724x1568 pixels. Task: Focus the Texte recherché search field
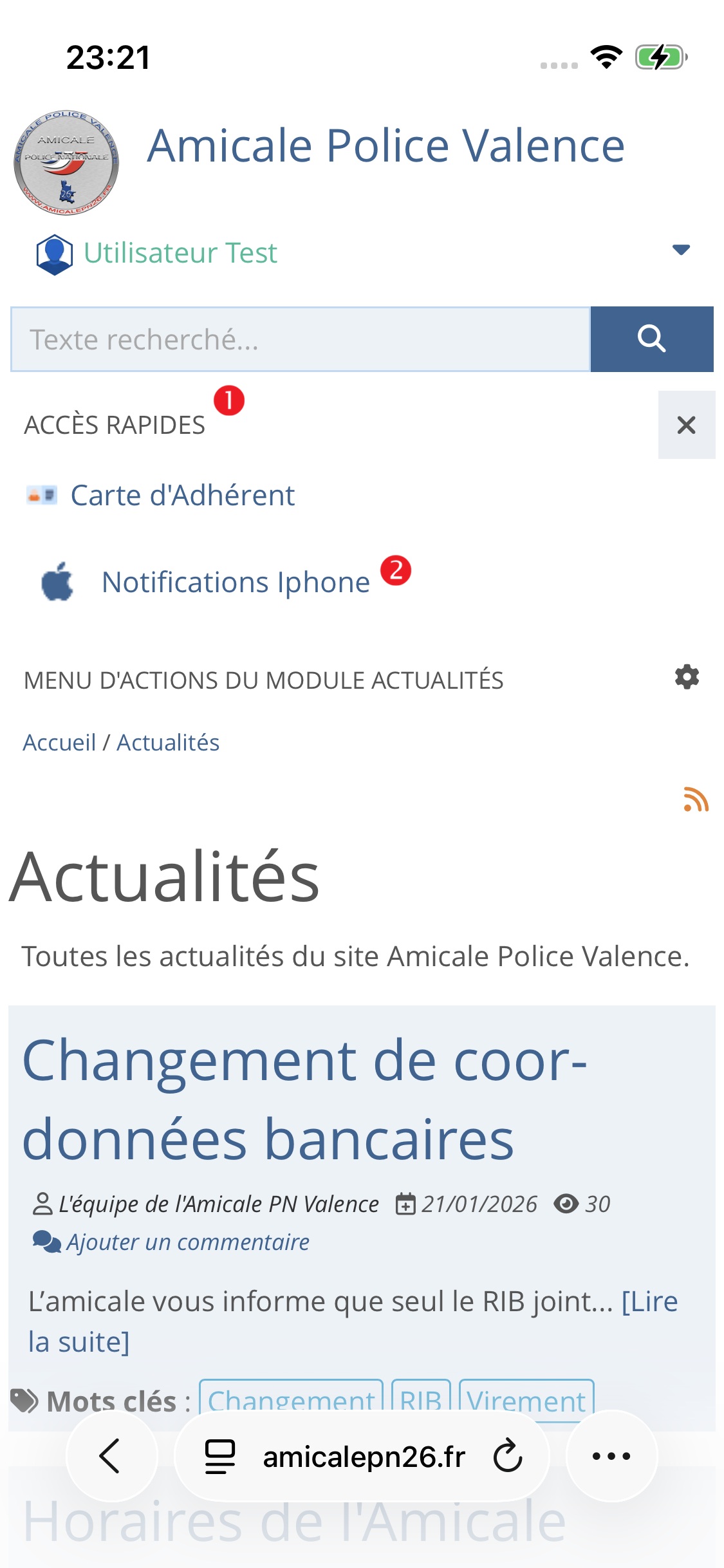click(x=301, y=339)
